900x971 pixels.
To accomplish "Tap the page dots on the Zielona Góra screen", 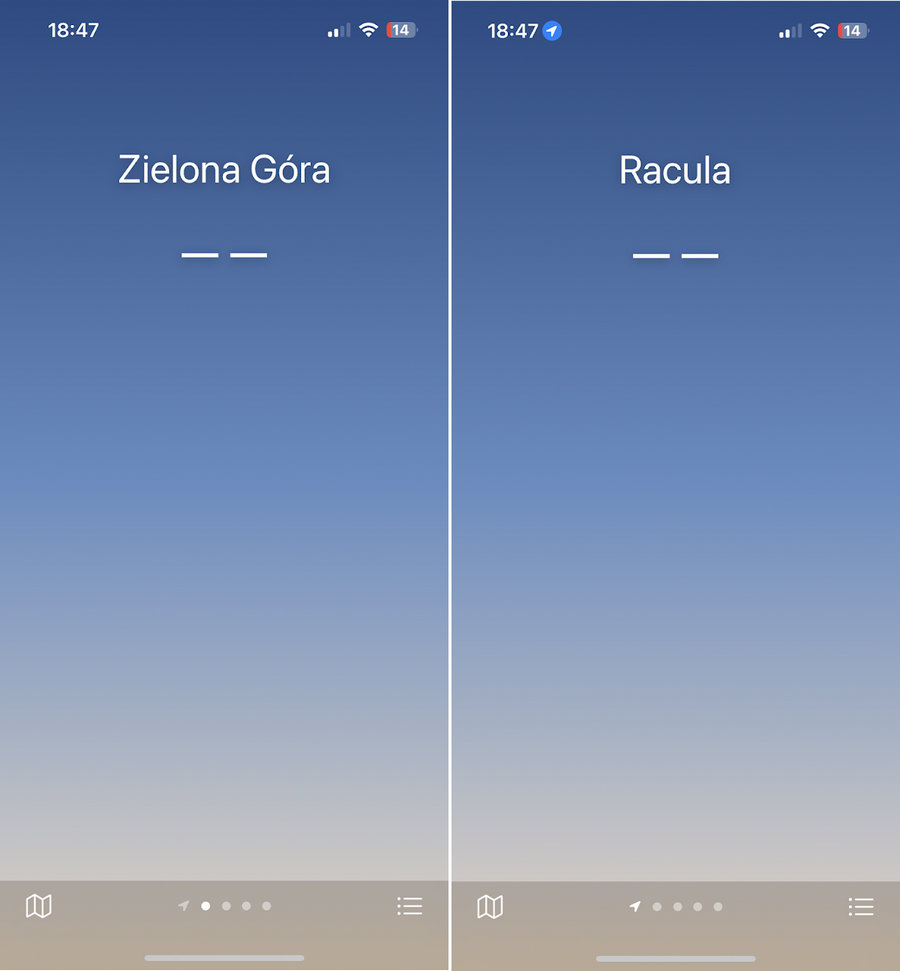I will tap(225, 906).
